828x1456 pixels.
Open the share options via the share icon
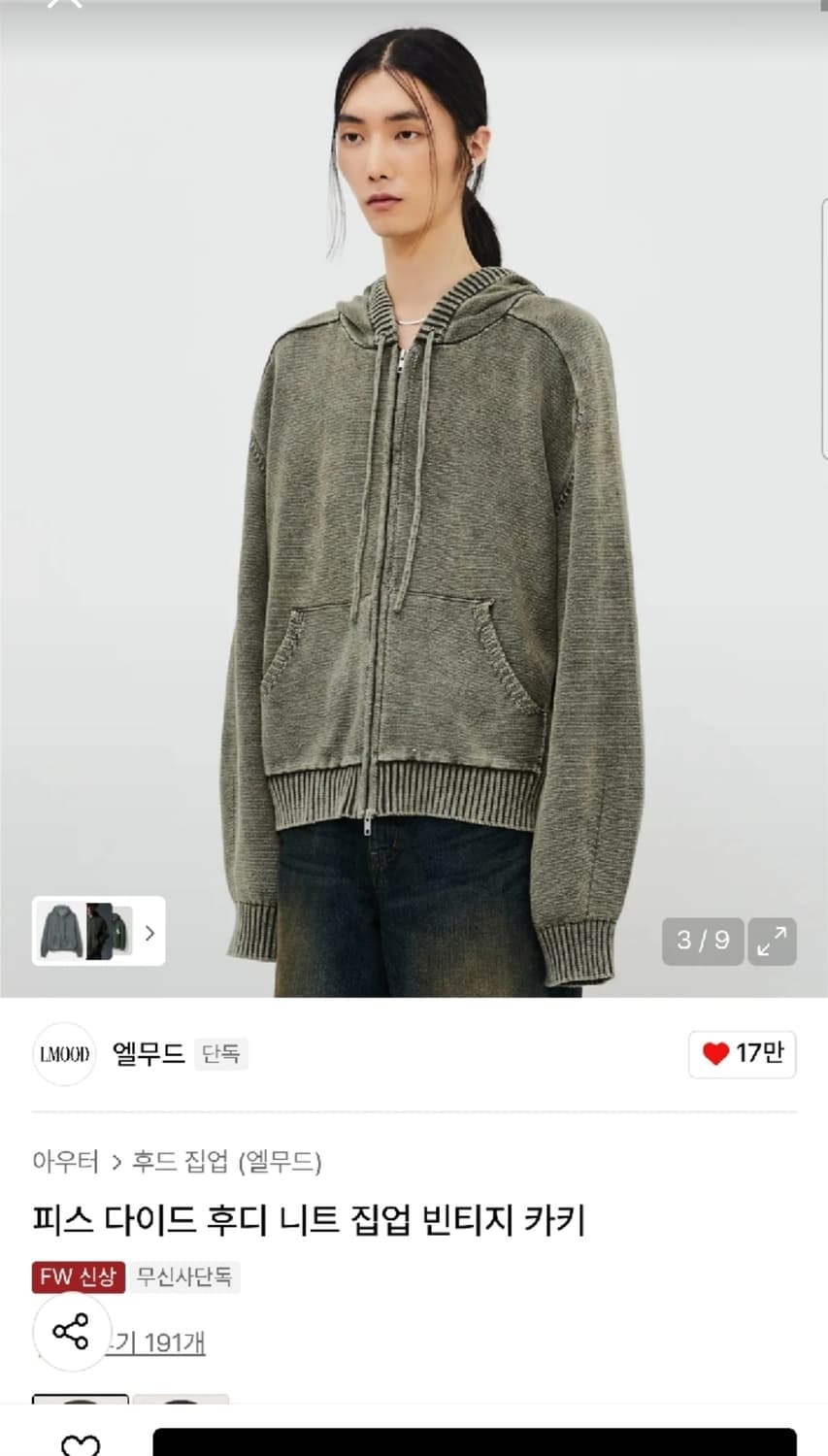coord(71,1333)
